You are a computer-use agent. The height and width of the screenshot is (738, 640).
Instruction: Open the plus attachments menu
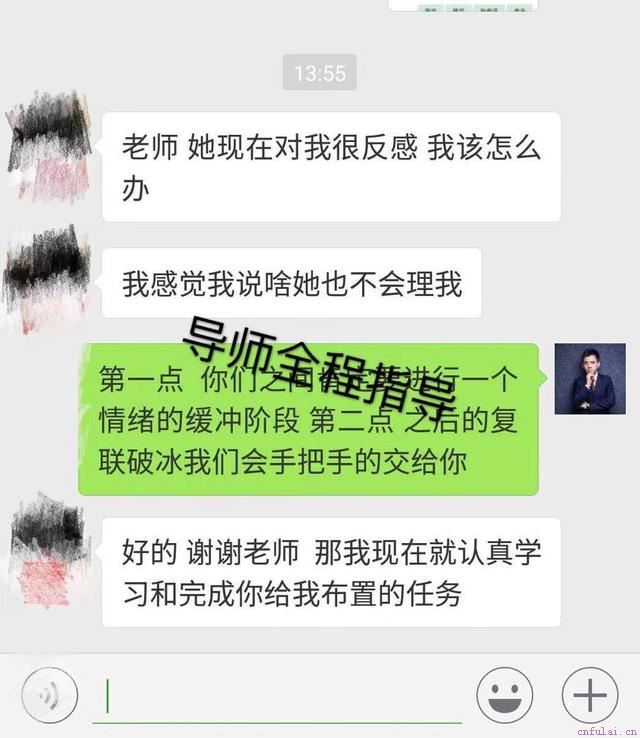tap(590, 695)
